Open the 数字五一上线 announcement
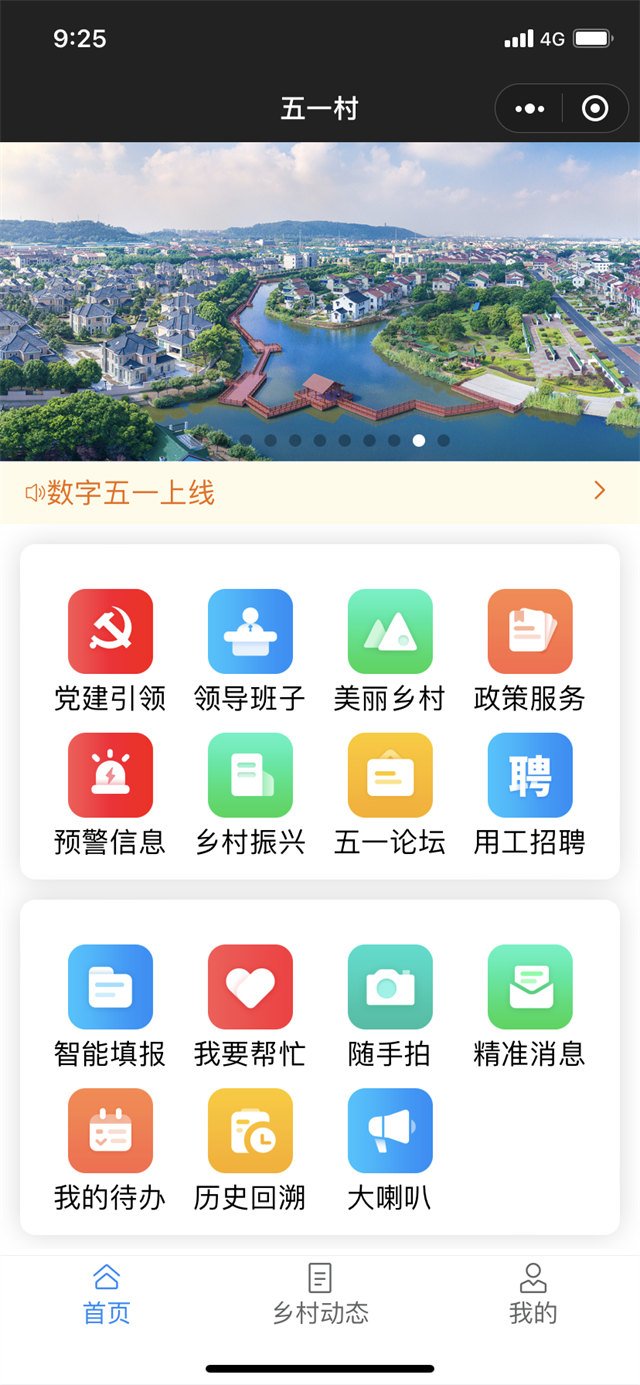This screenshot has height=1385, width=640. 319,492
